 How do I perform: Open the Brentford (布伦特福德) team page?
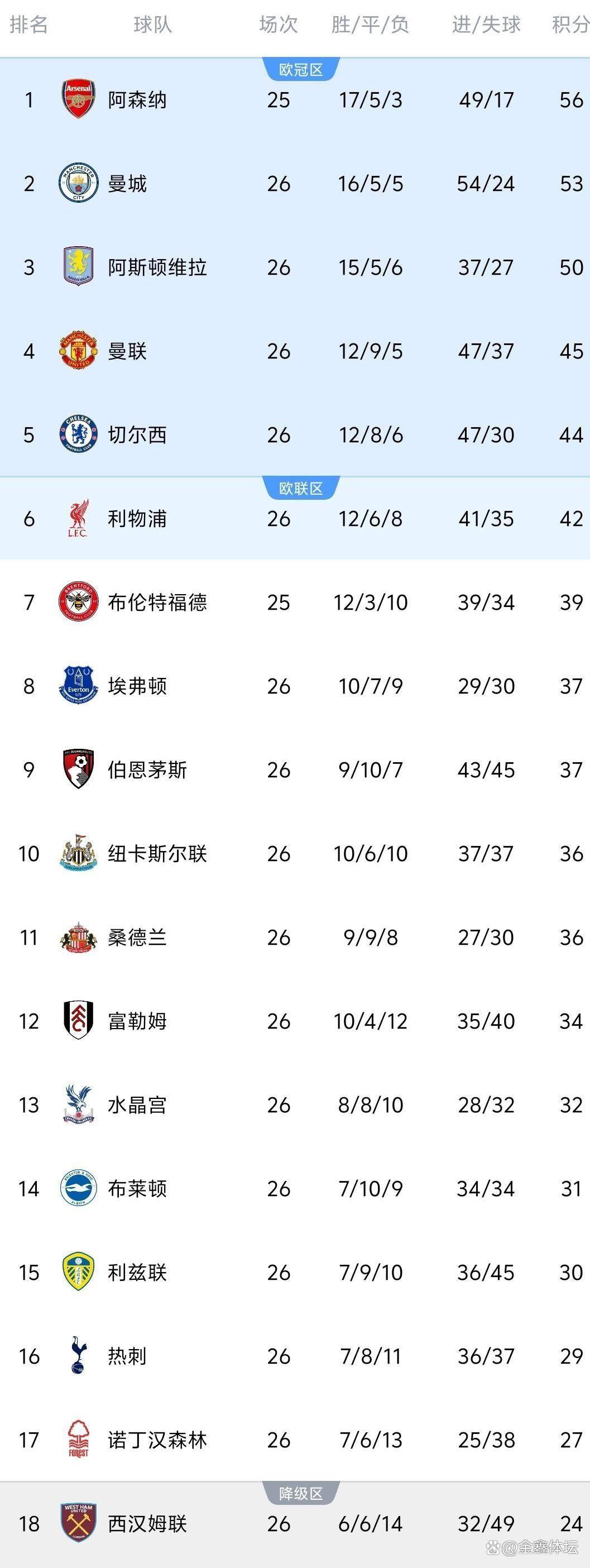click(157, 602)
